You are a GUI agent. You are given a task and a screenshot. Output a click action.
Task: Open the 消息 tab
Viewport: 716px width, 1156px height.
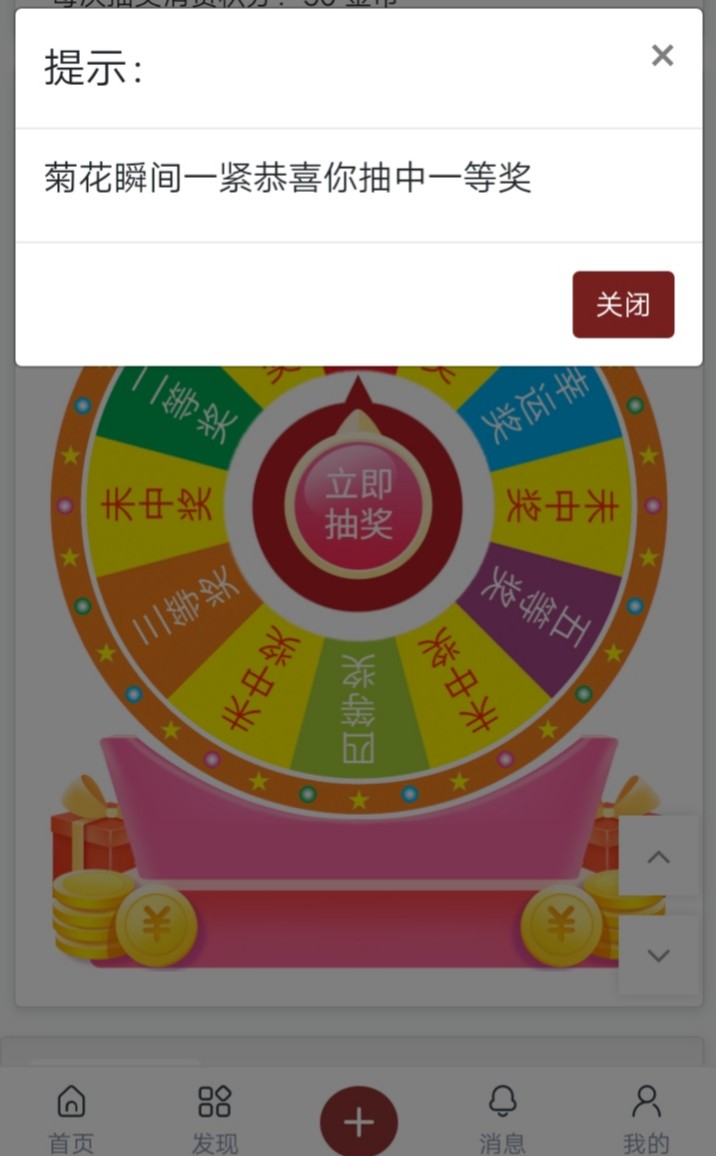[502, 1117]
